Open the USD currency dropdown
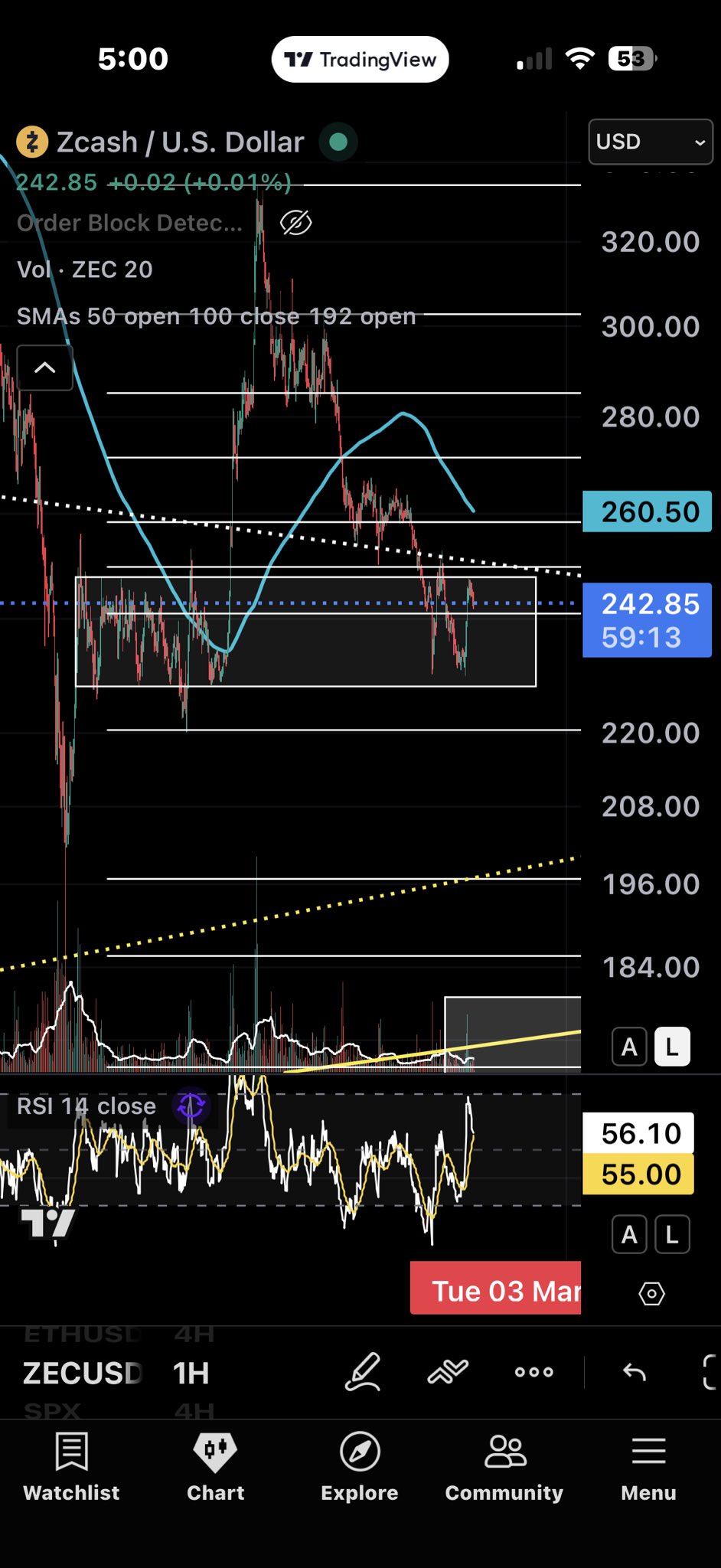The width and height of the screenshot is (721, 1568). click(x=650, y=142)
